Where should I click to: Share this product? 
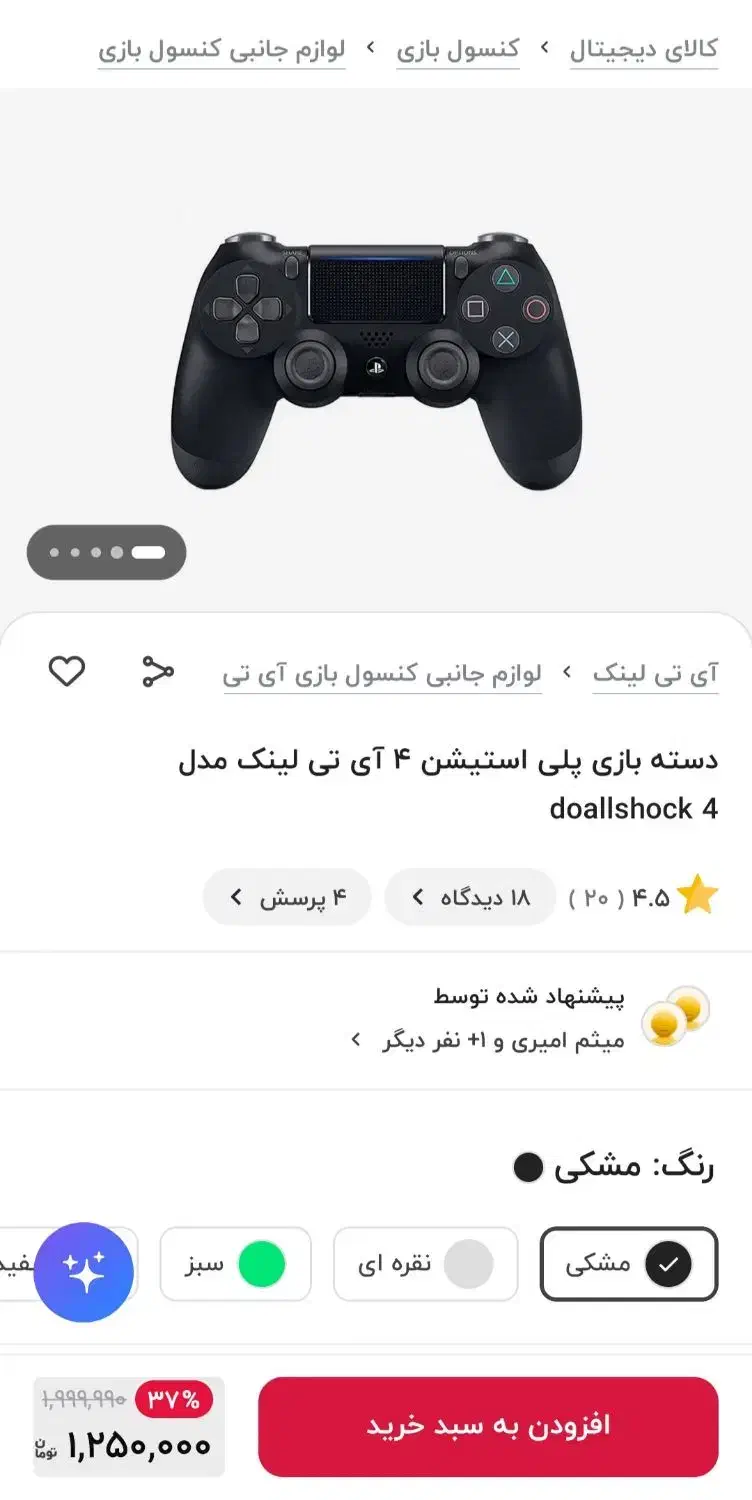pos(158,671)
